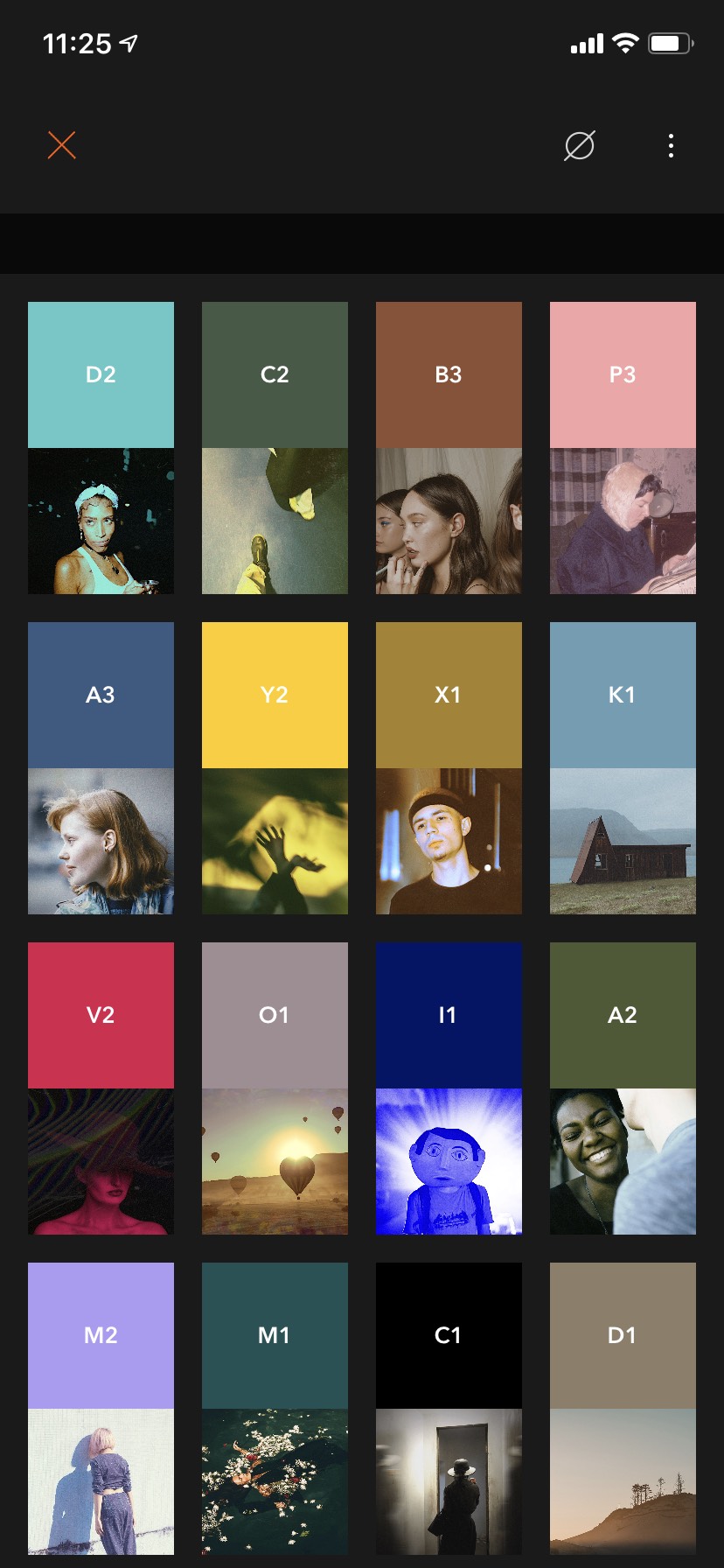Pick the pink P3 preset
This screenshot has width=724, height=1568.
[x=623, y=447]
